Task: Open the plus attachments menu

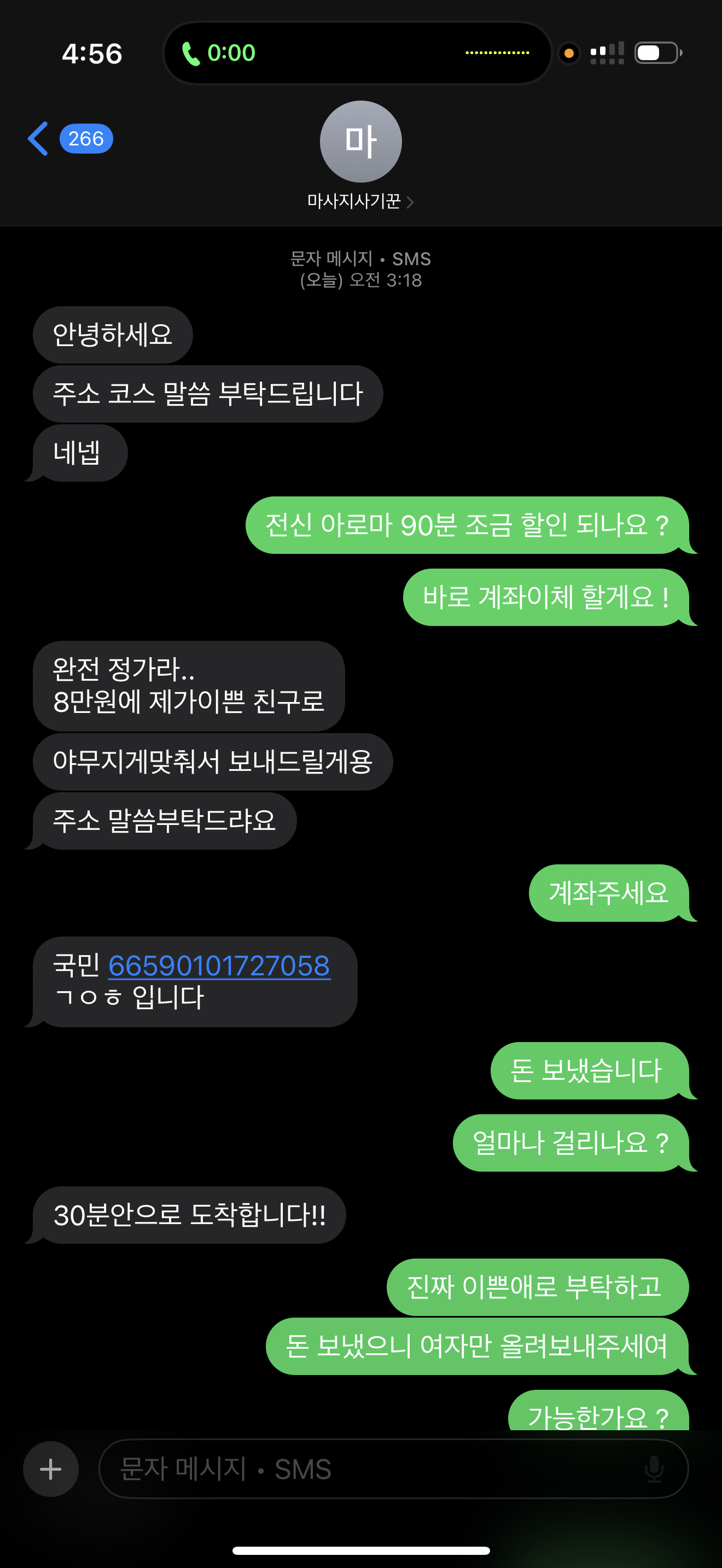Action: tap(50, 1469)
